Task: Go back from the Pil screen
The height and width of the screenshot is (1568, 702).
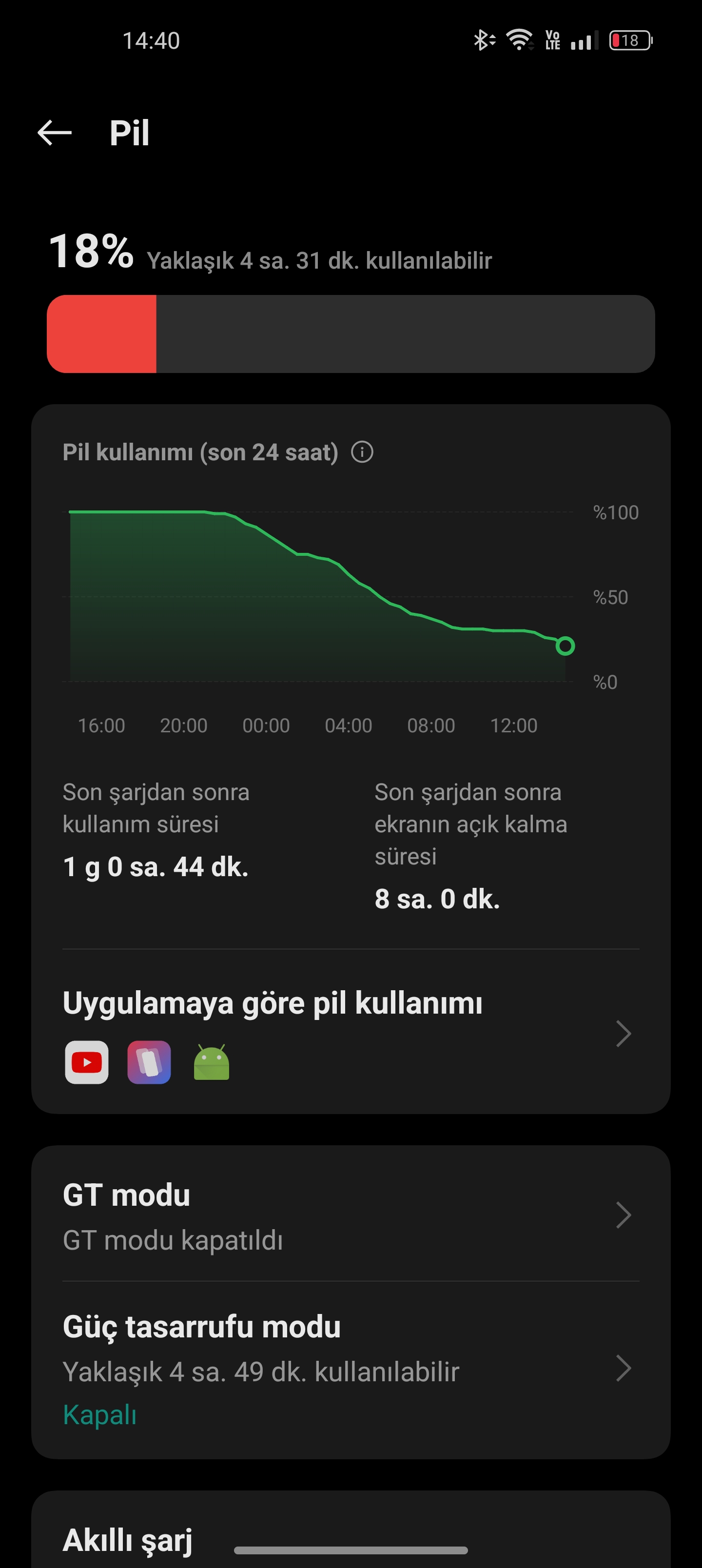Action: (x=55, y=133)
